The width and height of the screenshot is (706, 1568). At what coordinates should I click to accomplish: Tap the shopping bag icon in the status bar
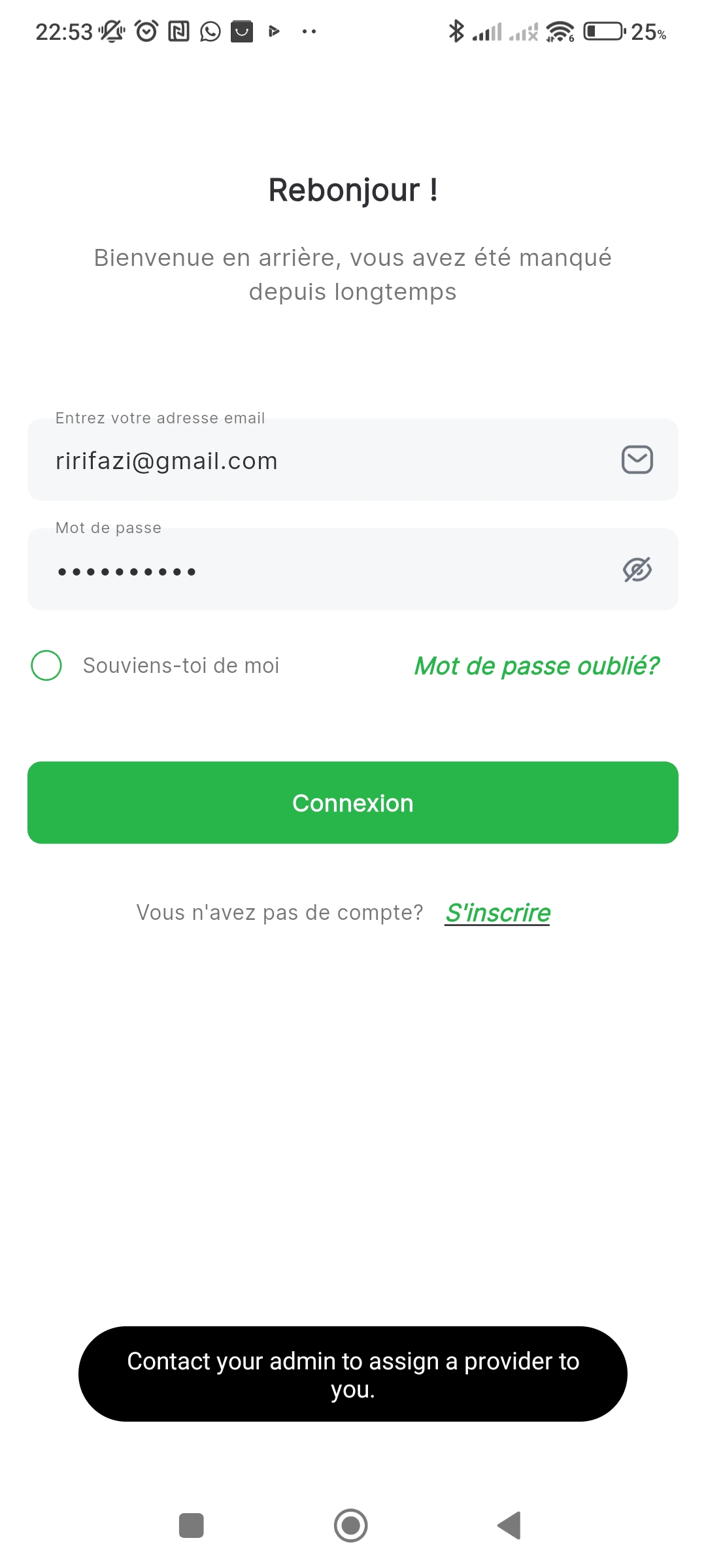(241, 31)
